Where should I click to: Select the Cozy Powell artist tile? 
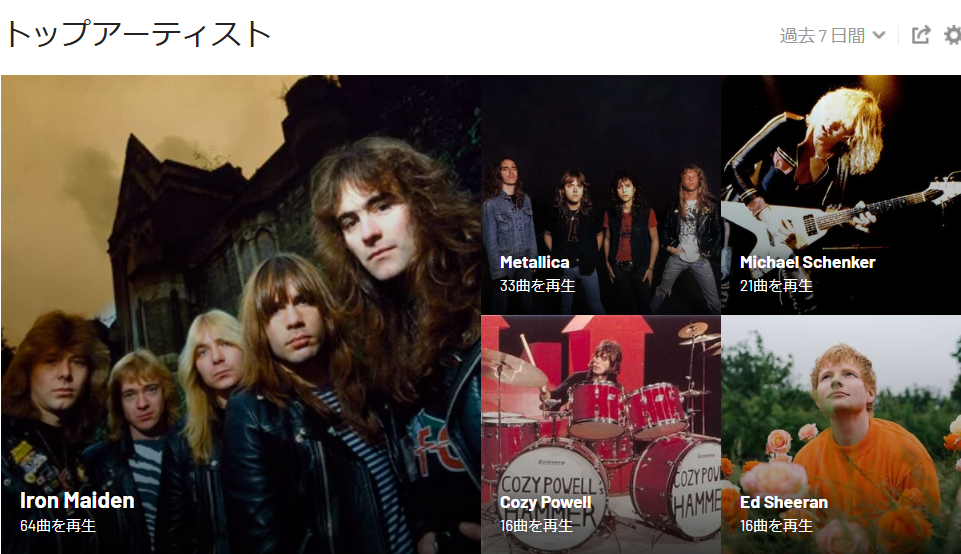click(600, 435)
